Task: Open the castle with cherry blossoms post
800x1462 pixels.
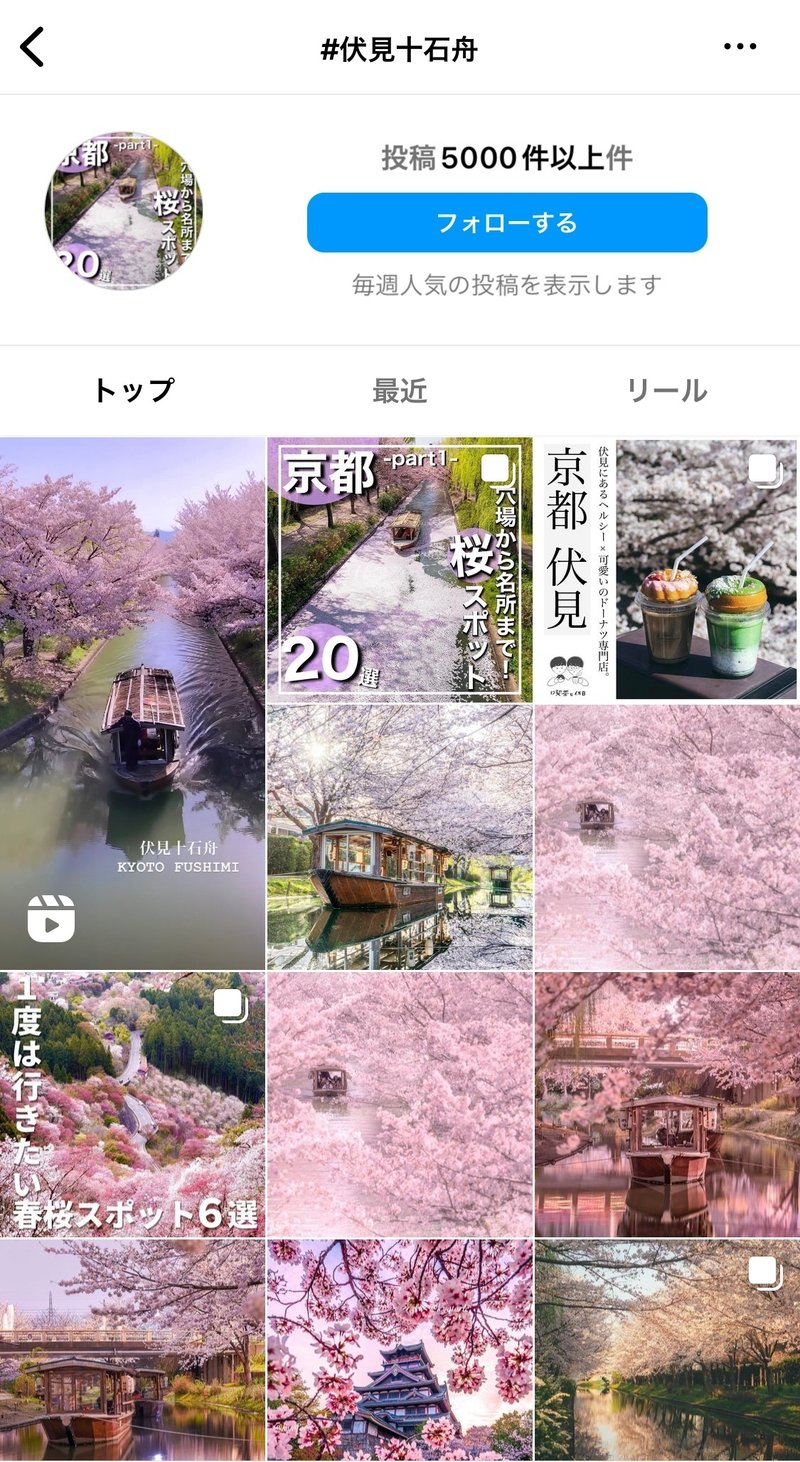Action: pos(400,1351)
